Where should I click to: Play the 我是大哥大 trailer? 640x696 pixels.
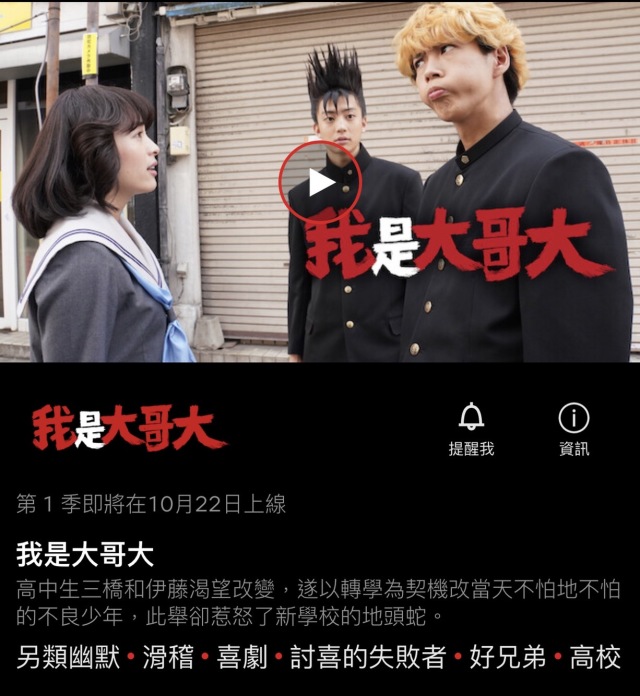(x=320, y=182)
